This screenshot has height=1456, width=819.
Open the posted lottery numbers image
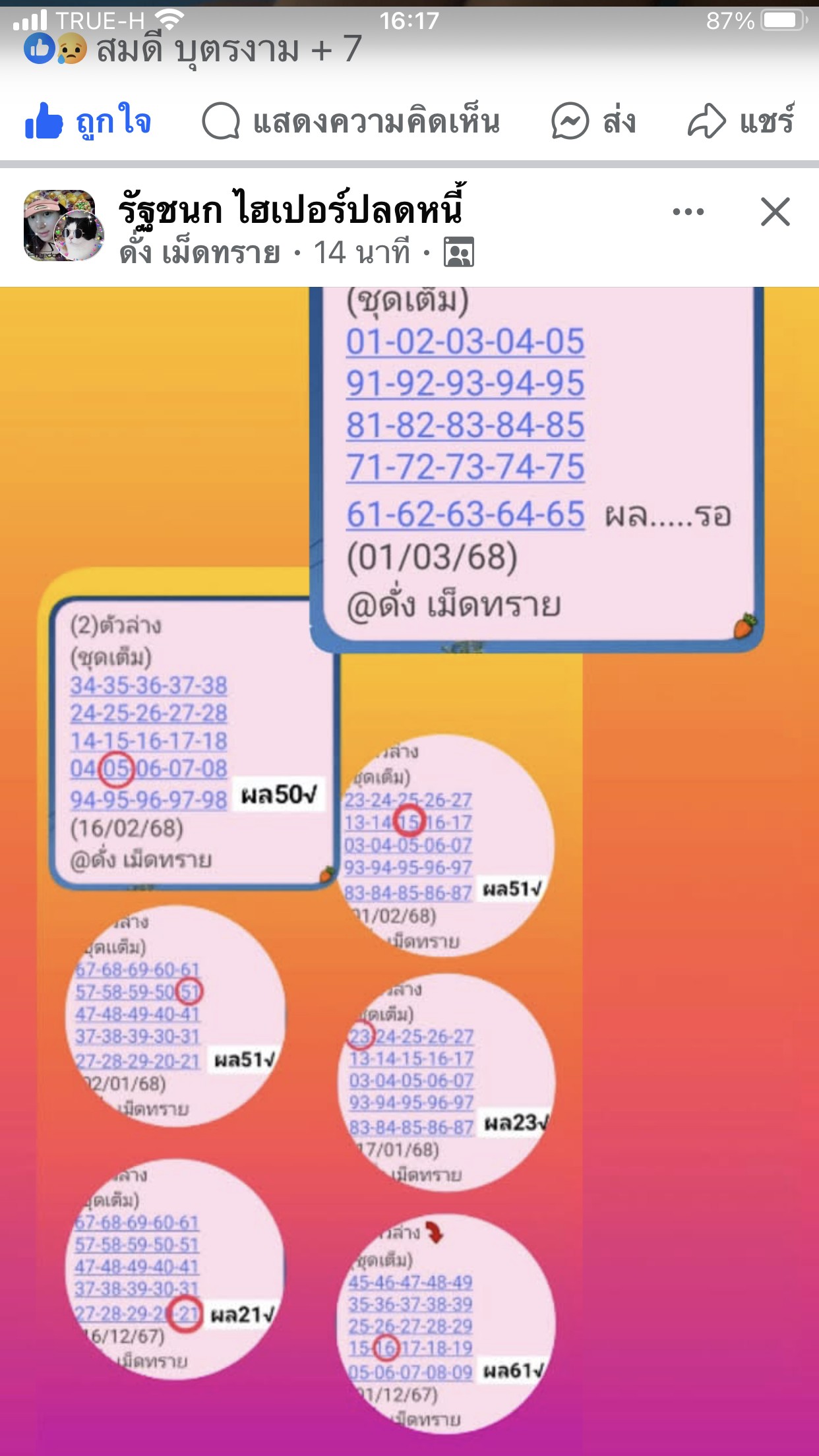pyautogui.click(x=409, y=857)
